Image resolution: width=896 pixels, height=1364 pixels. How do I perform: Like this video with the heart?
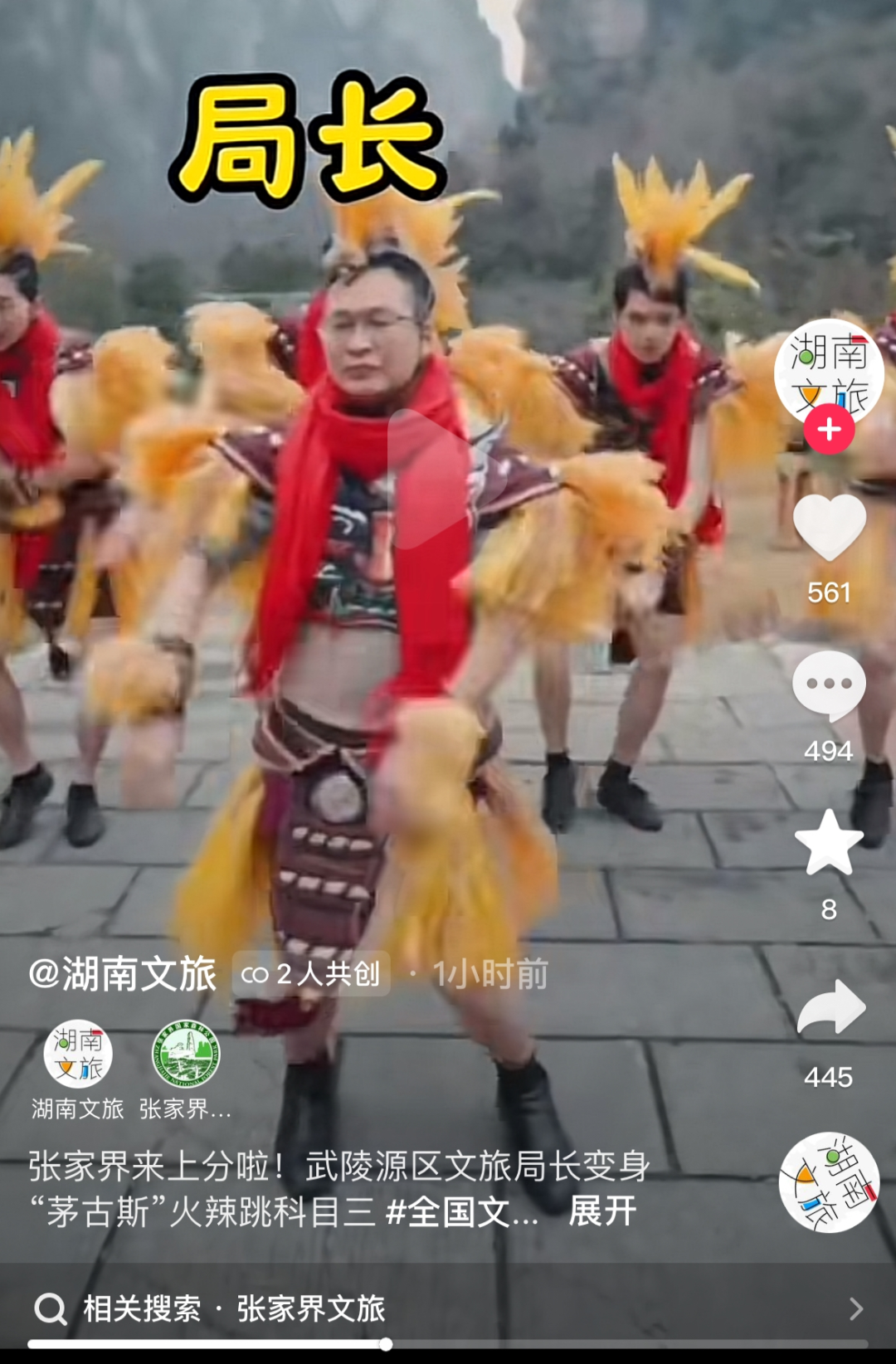tap(829, 526)
